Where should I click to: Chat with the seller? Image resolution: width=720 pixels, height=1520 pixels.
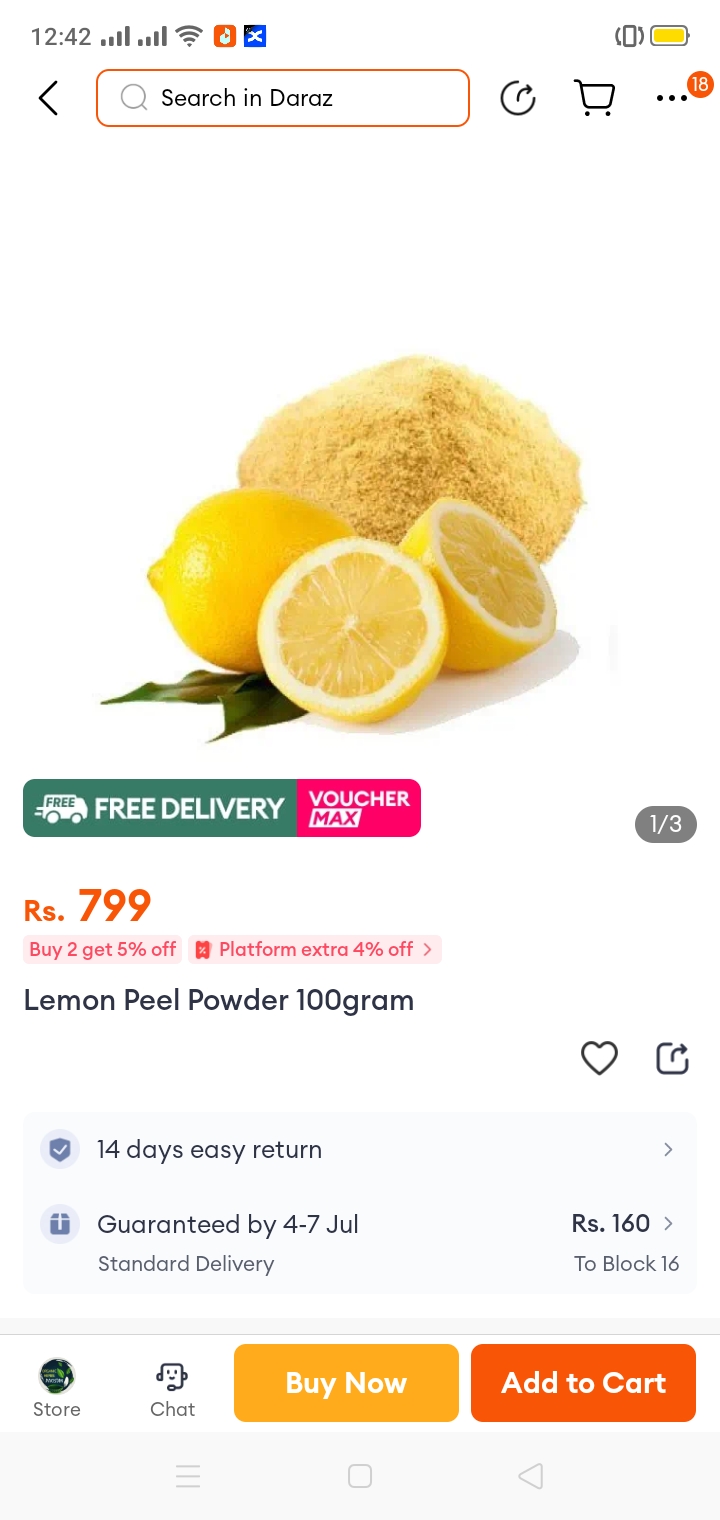(x=172, y=1388)
